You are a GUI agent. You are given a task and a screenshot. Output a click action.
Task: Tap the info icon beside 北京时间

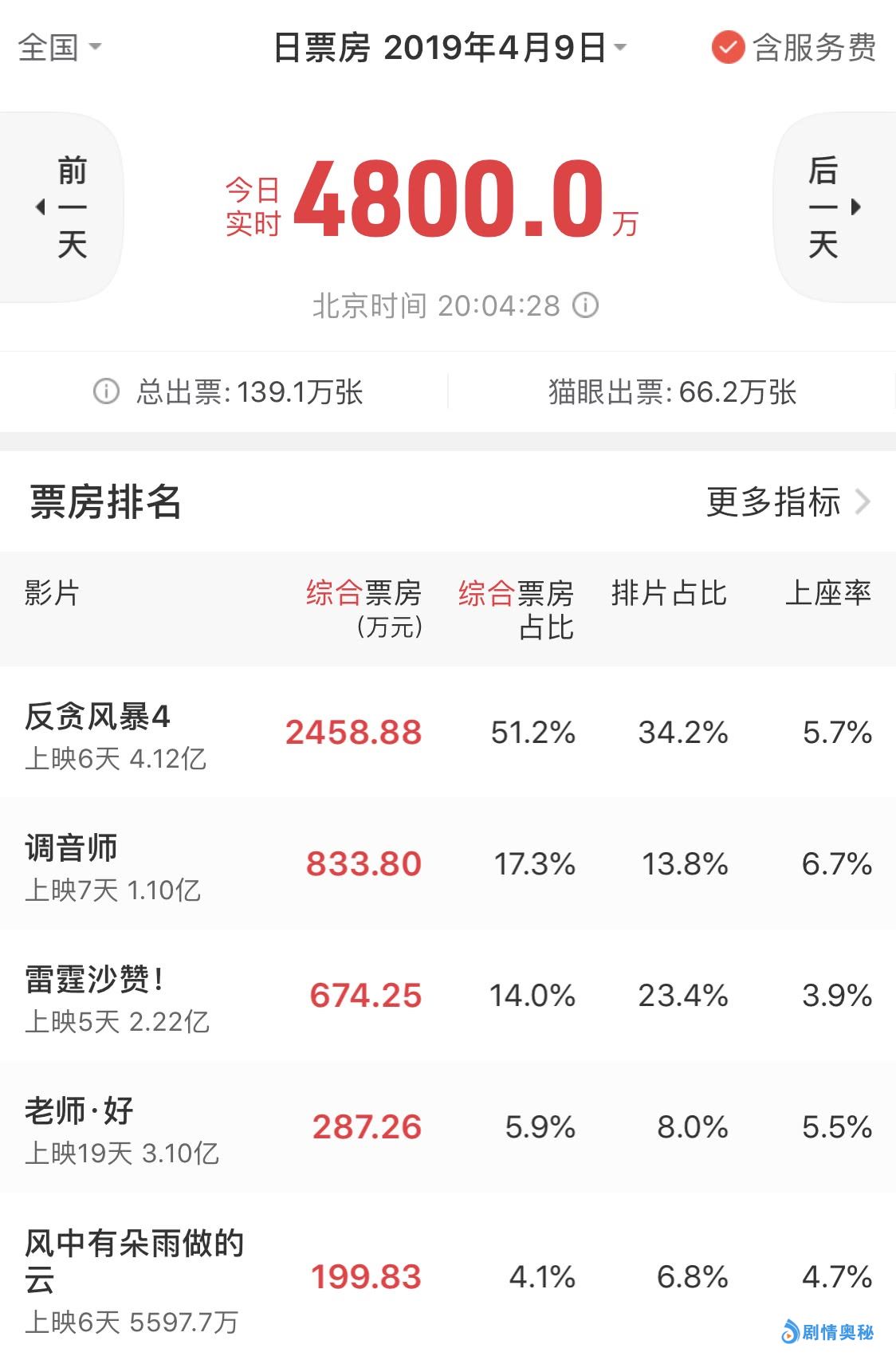(586, 305)
